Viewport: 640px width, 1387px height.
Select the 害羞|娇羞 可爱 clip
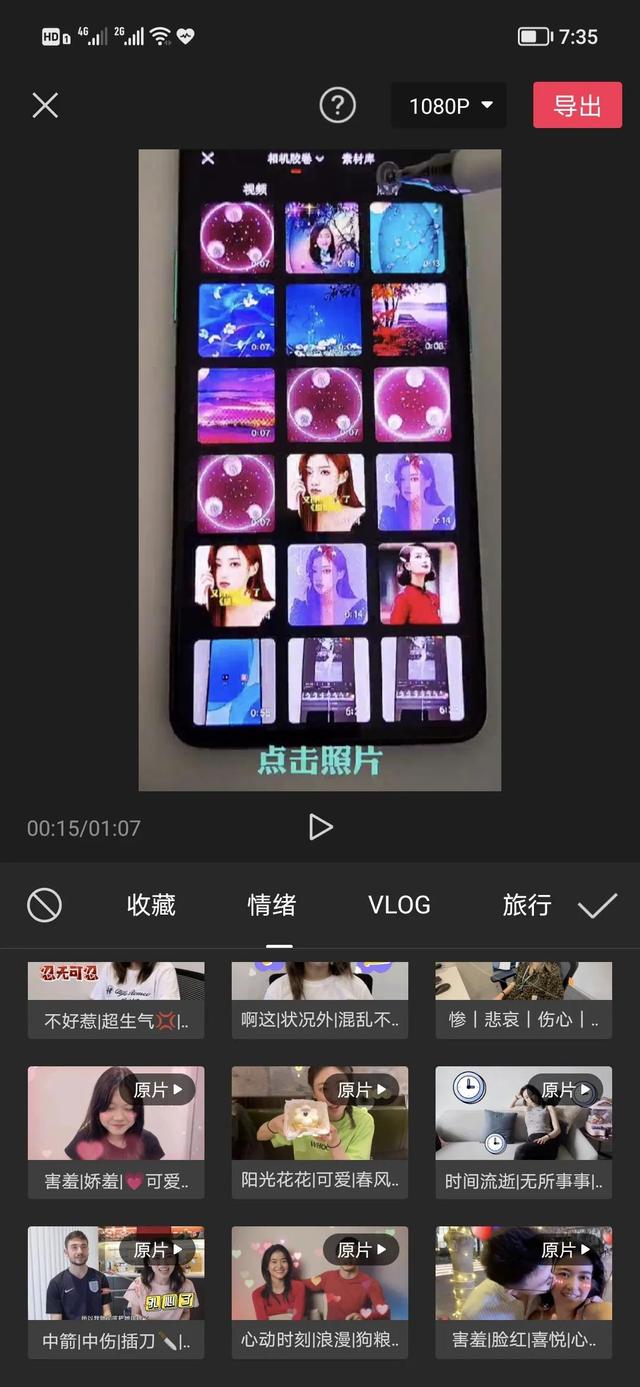point(116,1130)
